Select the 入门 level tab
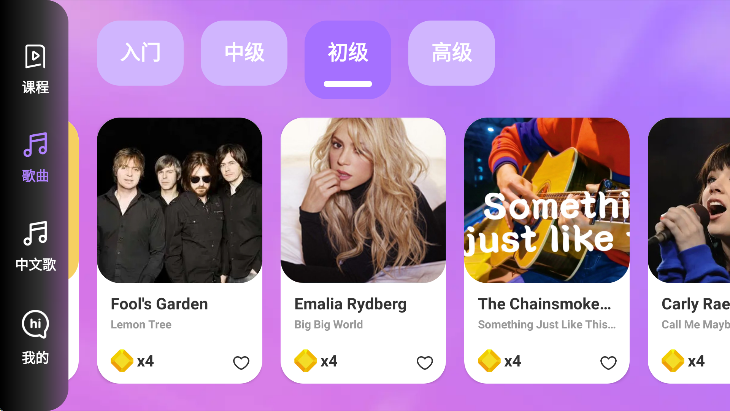This screenshot has height=411, width=730. coord(140,53)
